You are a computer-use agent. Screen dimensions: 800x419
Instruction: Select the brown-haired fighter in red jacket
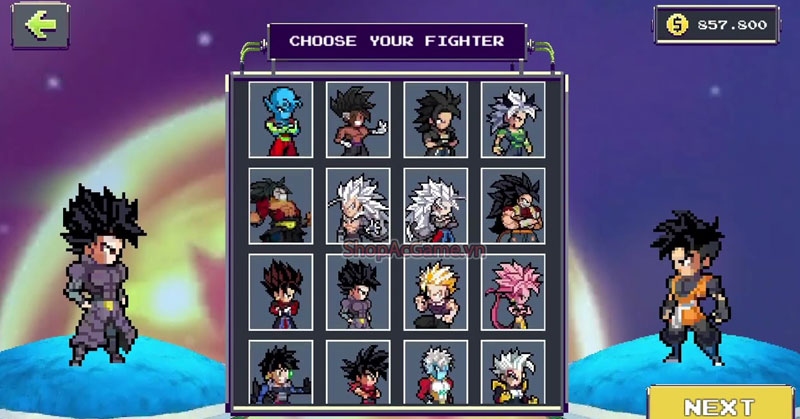pyautogui.click(x=281, y=290)
